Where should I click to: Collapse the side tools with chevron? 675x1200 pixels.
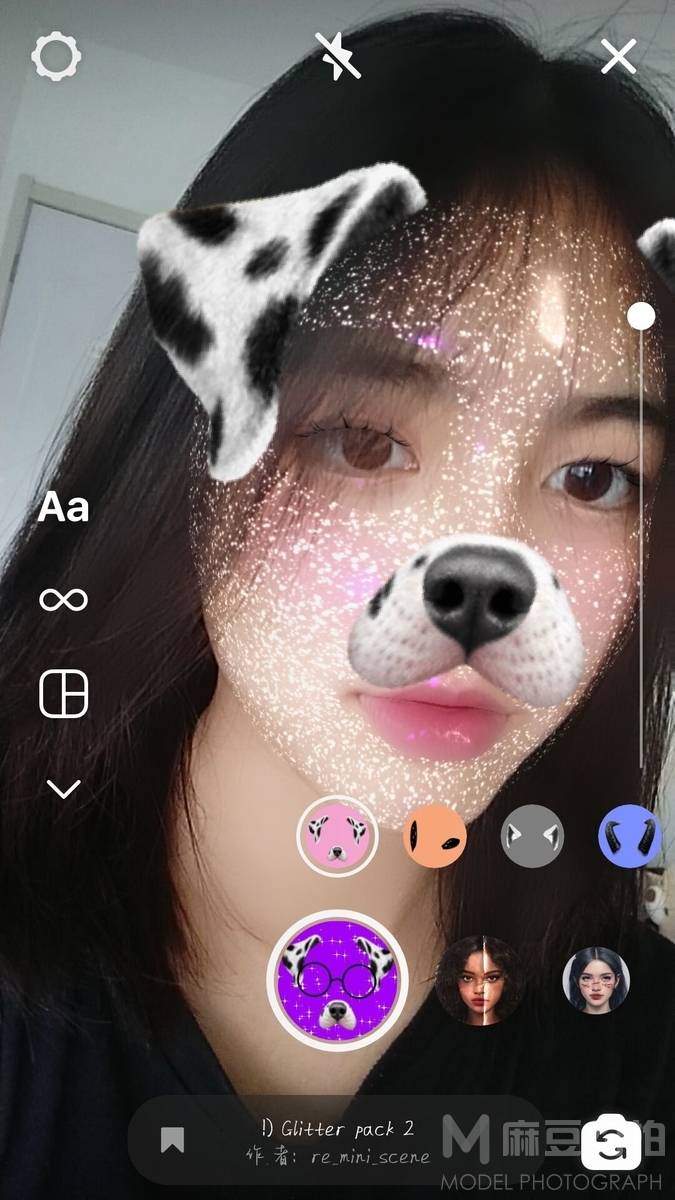click(63, 790)
